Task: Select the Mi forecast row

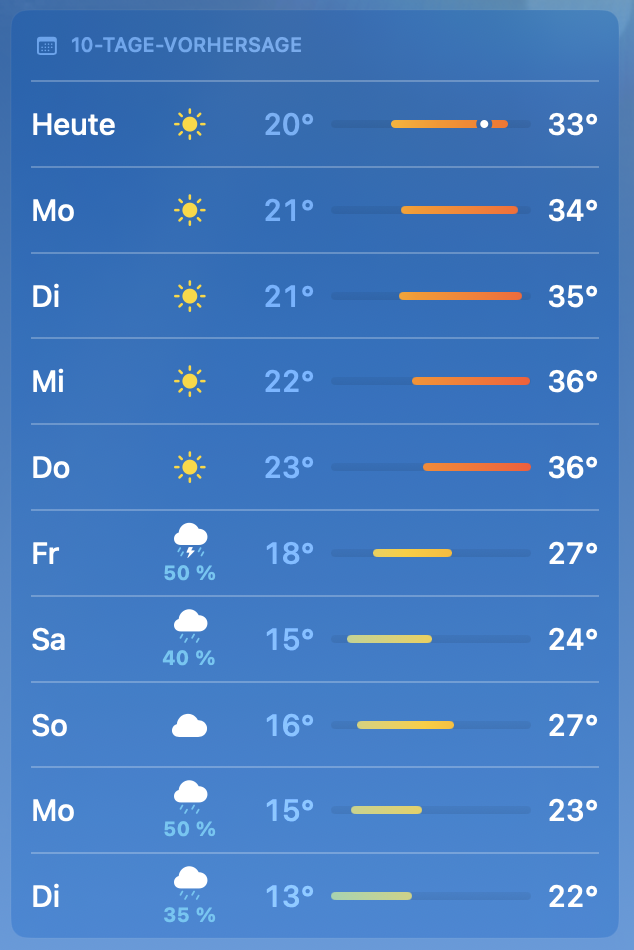Action: pyautogui.click(x=315, y=382)
